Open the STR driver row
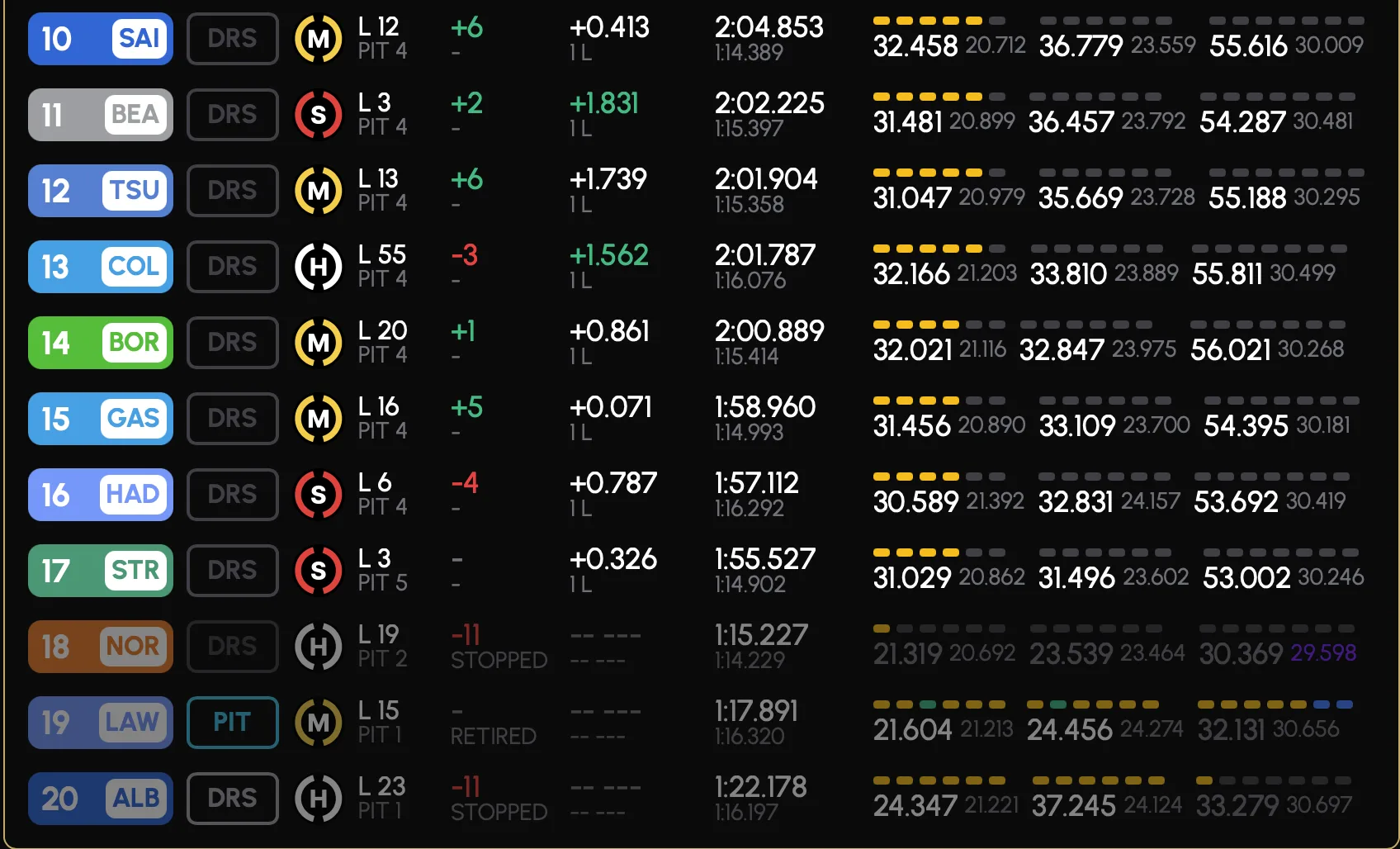The height and width of the screenshot is (849, 1400). coord(101,571)
